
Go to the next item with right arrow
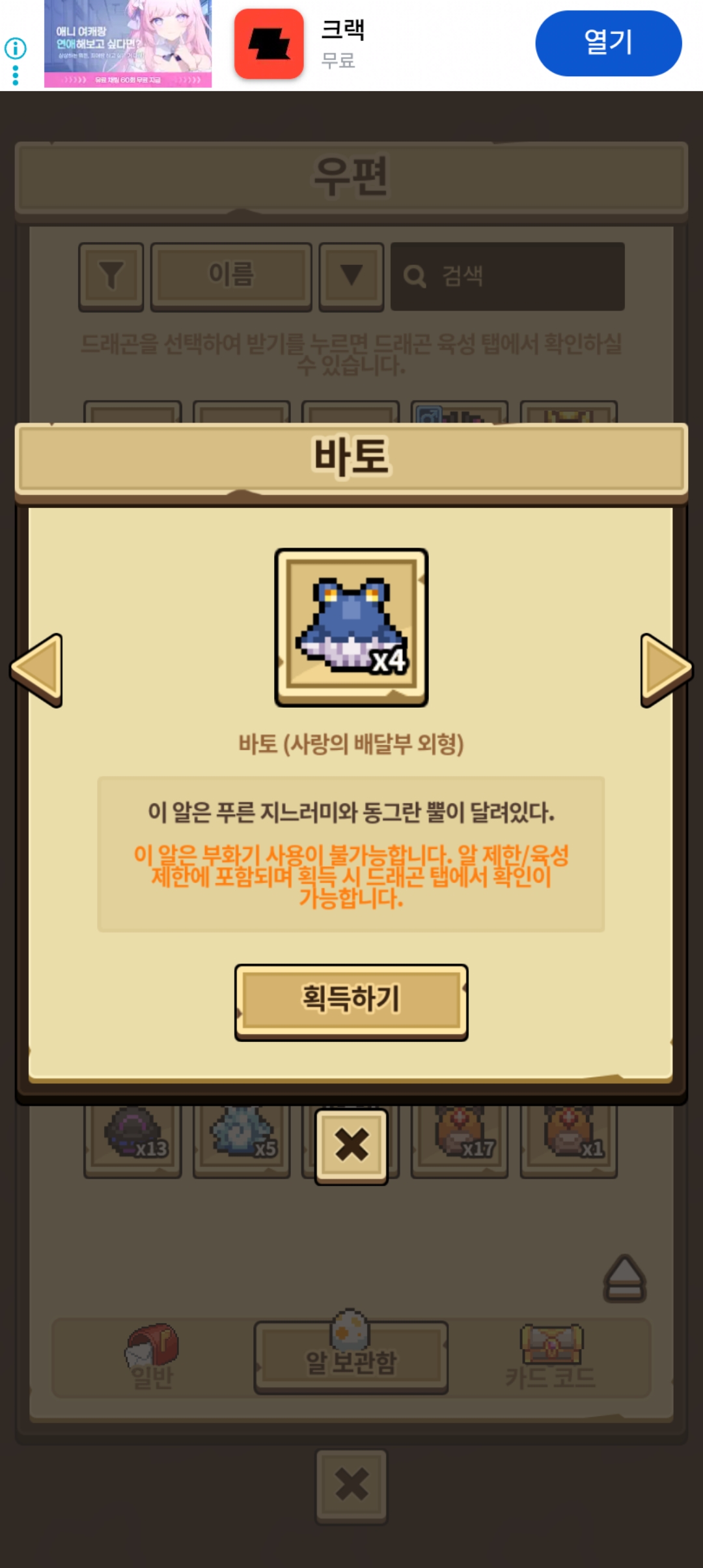tap(665, 669)
